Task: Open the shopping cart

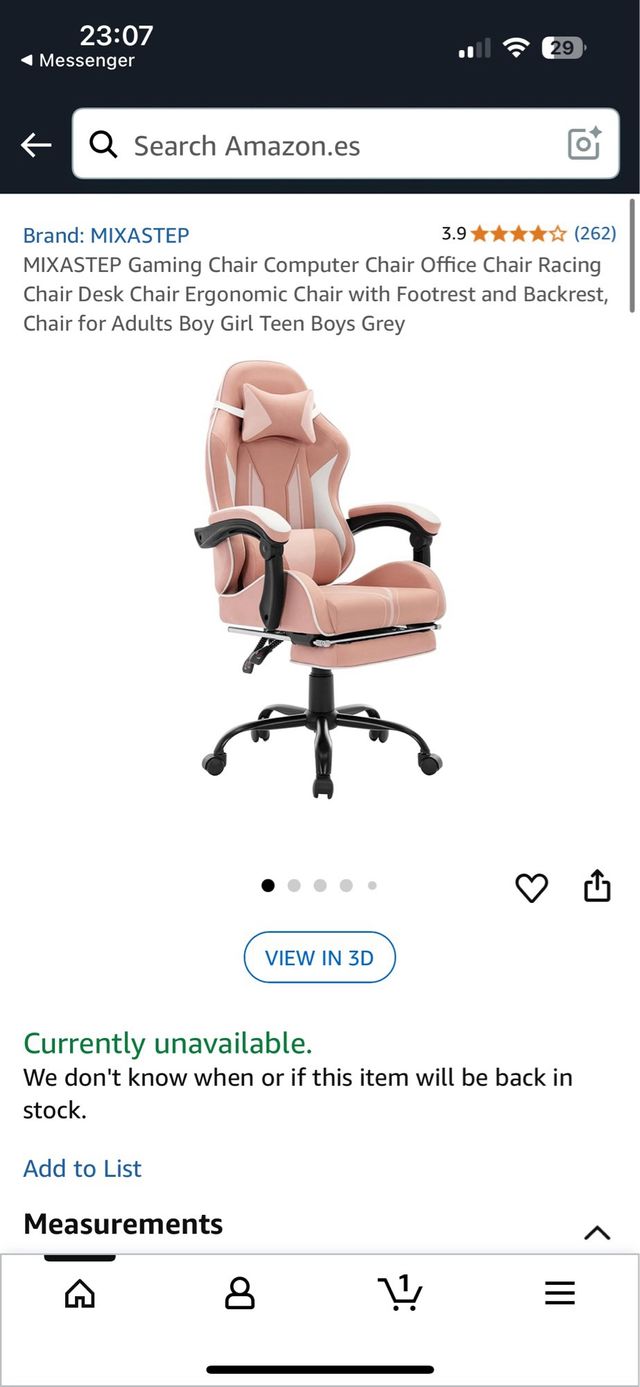Action: pyautogui.click(x=401, y=1293)
